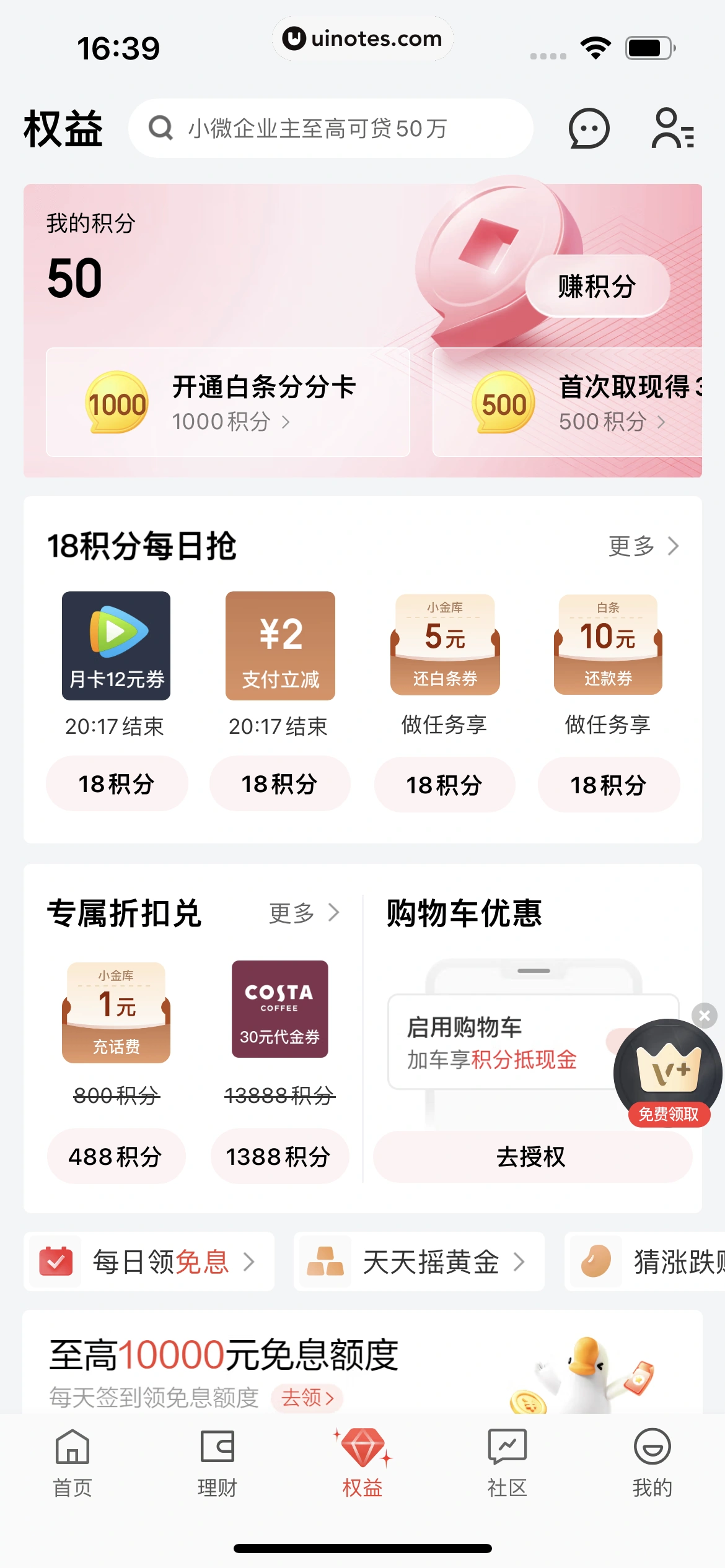Tap the 赚积分 button
725x1568 pixels.
(597, 287)
